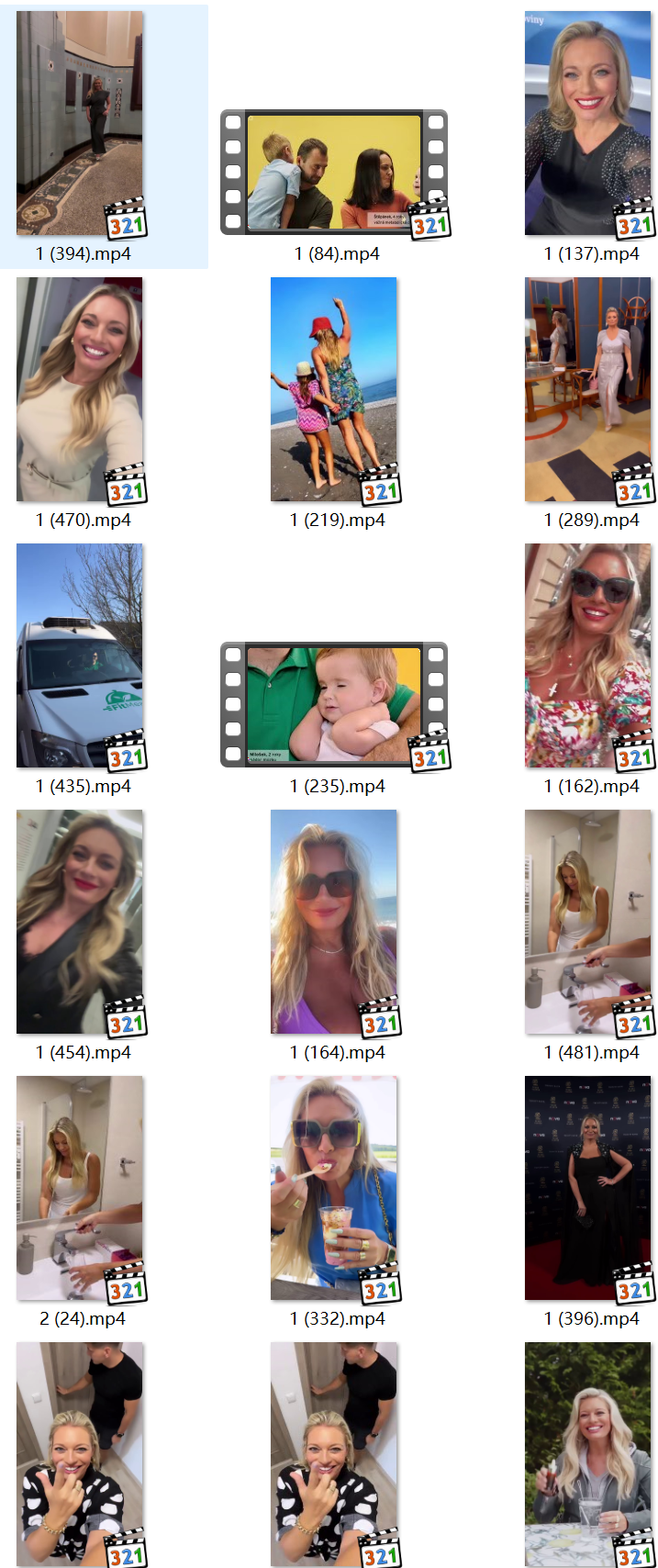Open video 1 (454).mp4
This screenshot has width=658, height=1568.
point(80,922)
